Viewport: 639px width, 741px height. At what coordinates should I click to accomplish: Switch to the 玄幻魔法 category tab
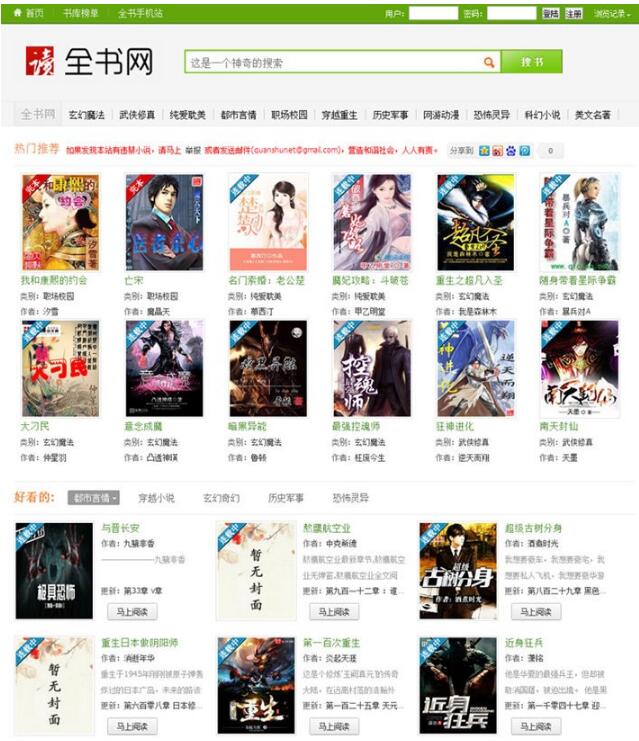coord(87,115)
